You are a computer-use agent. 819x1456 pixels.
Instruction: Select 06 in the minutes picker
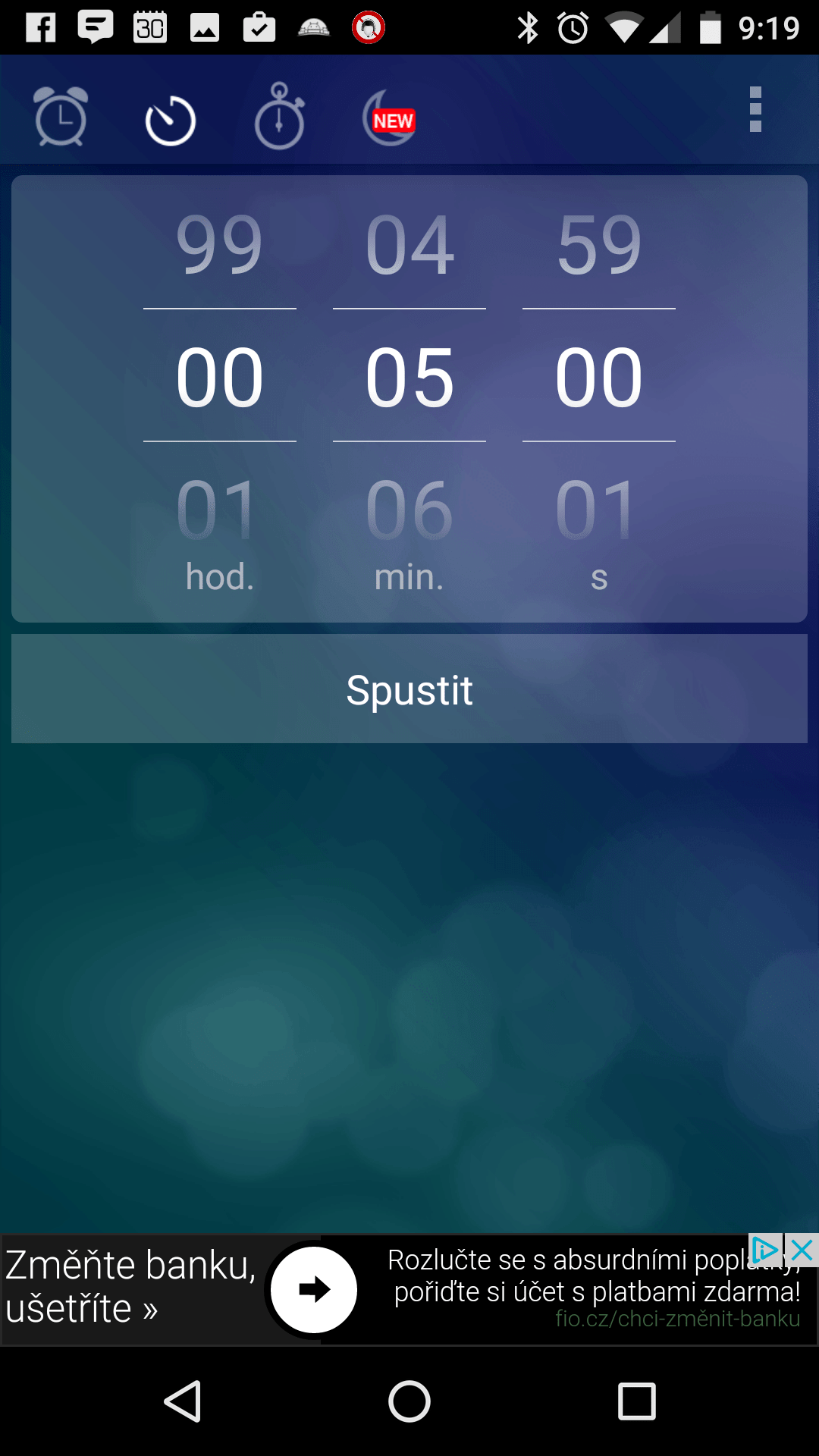(409, 509)
